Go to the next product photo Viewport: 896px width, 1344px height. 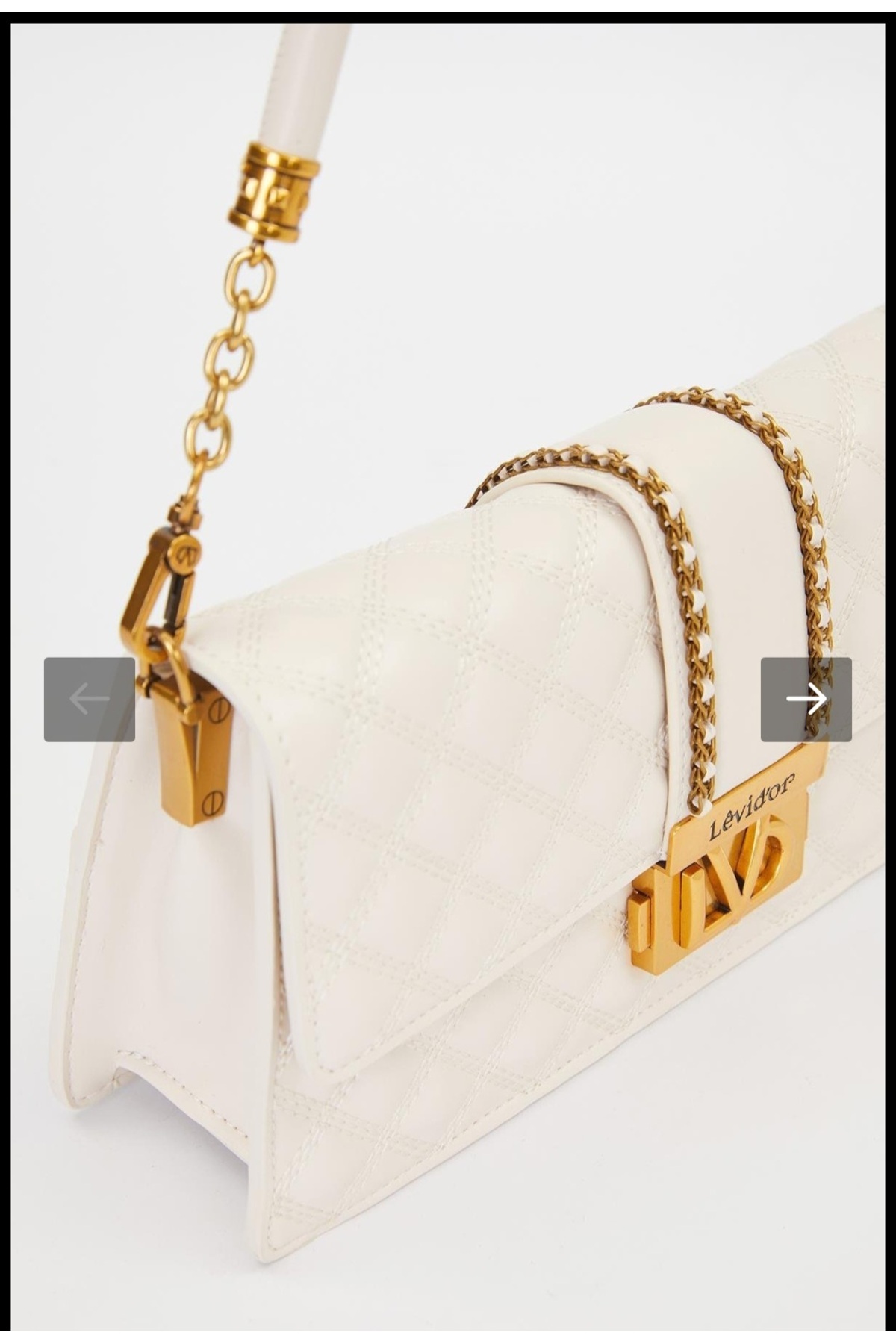point(806,699)
